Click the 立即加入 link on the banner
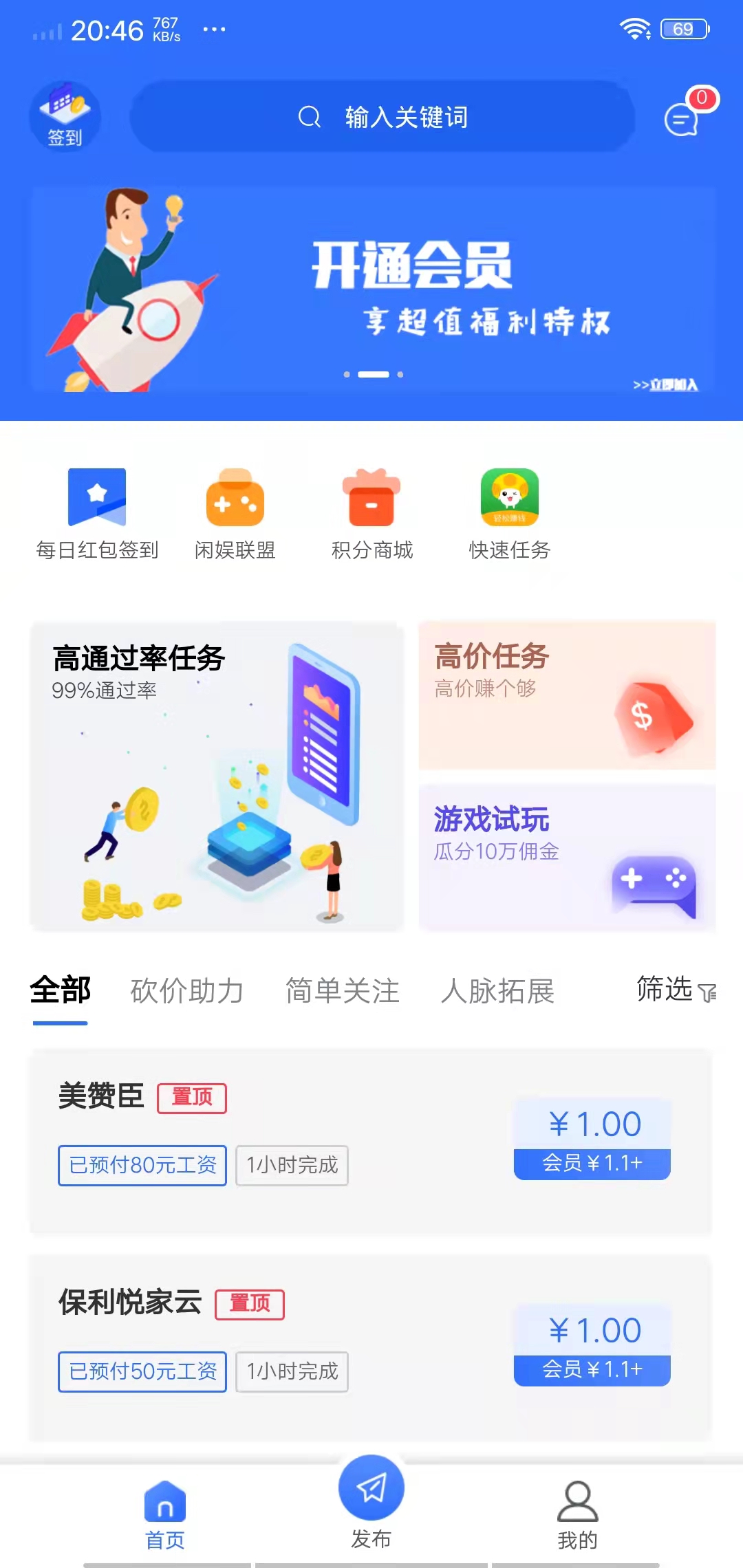This screenshot has width=743, height=1568. pos(664,384)
